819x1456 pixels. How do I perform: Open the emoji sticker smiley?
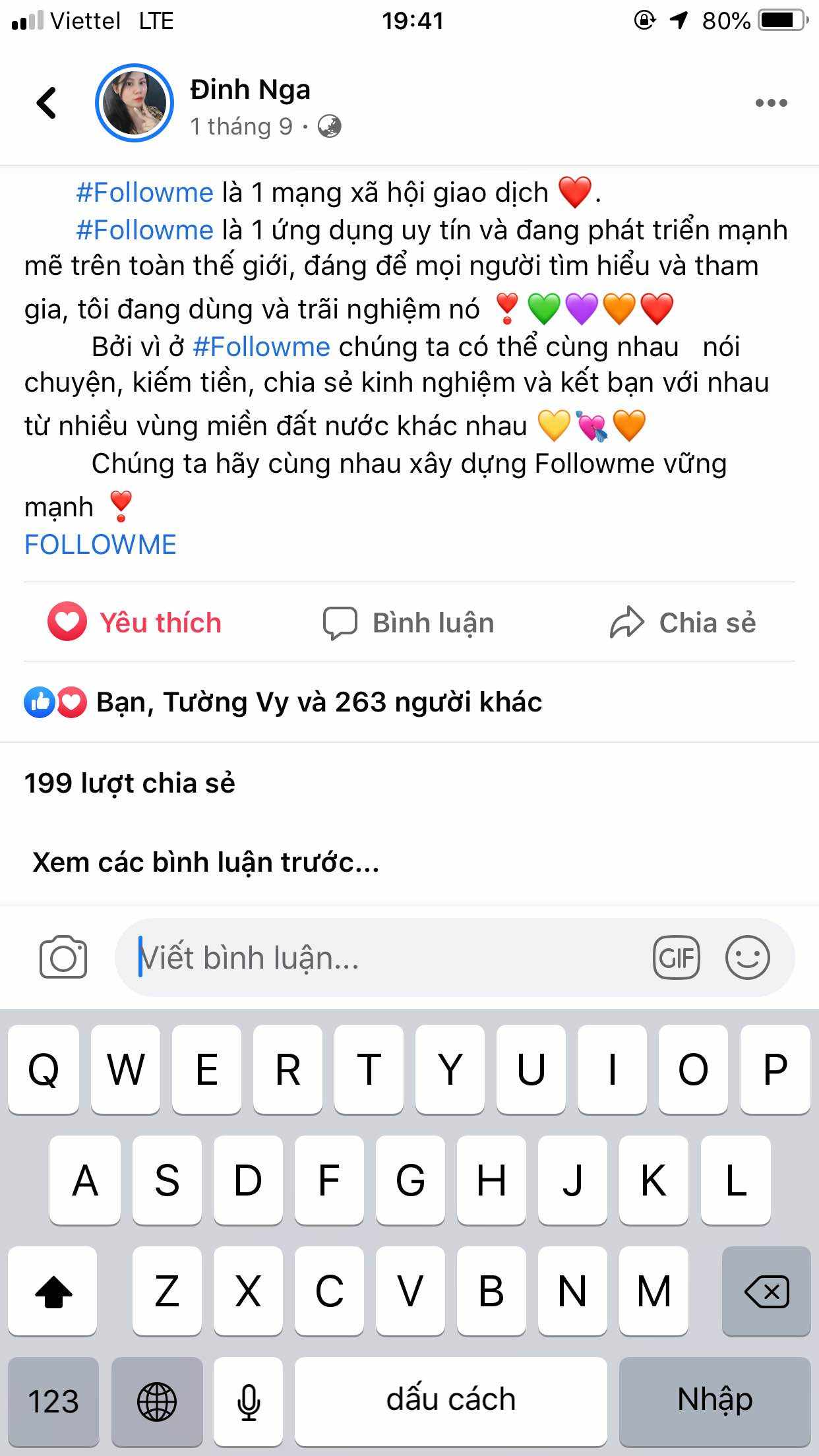pyautogui.click(x=747, y=957)
